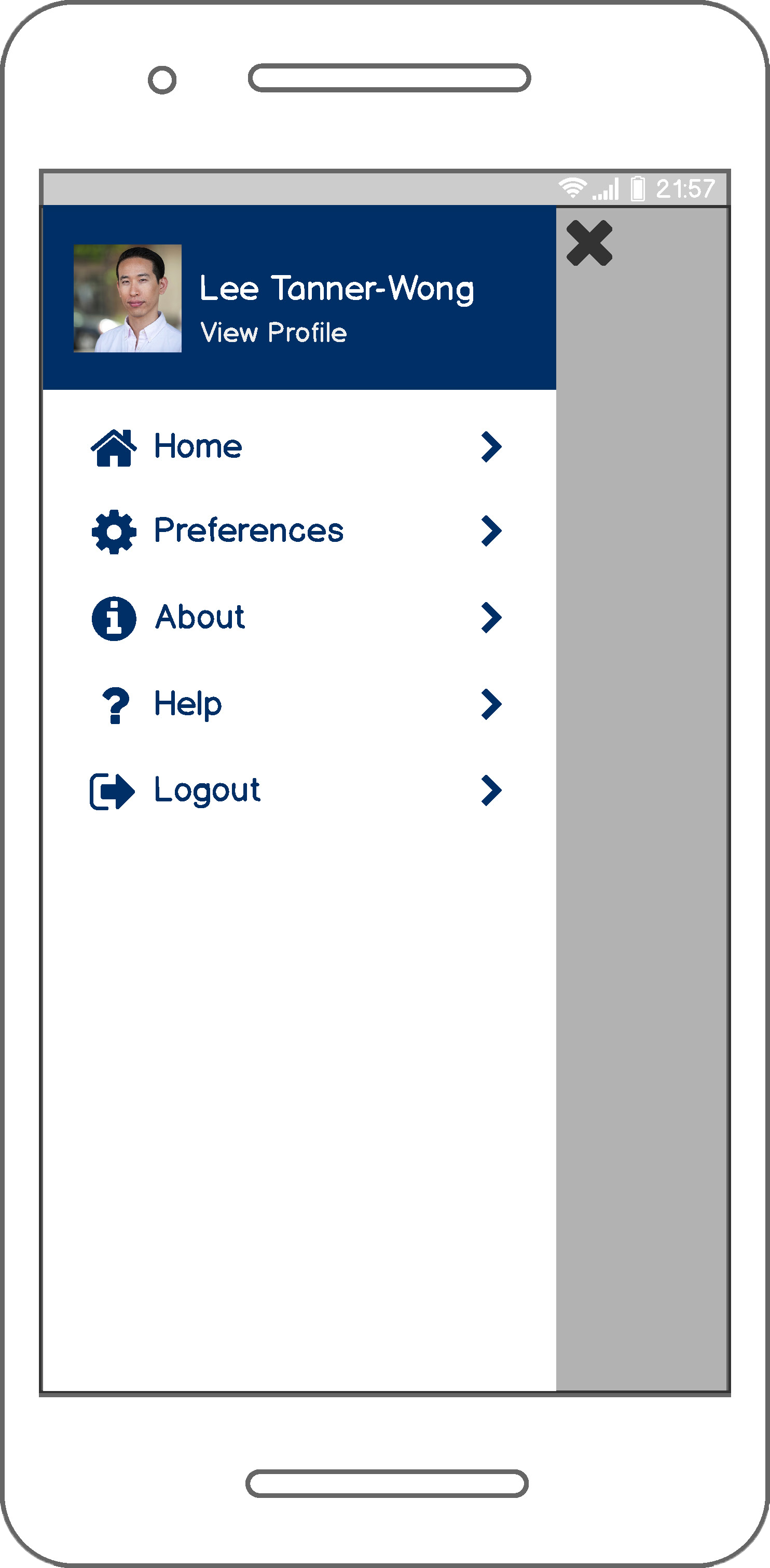Open the About section
This screenshot has height=1568, width=770.
coord(299,618)
